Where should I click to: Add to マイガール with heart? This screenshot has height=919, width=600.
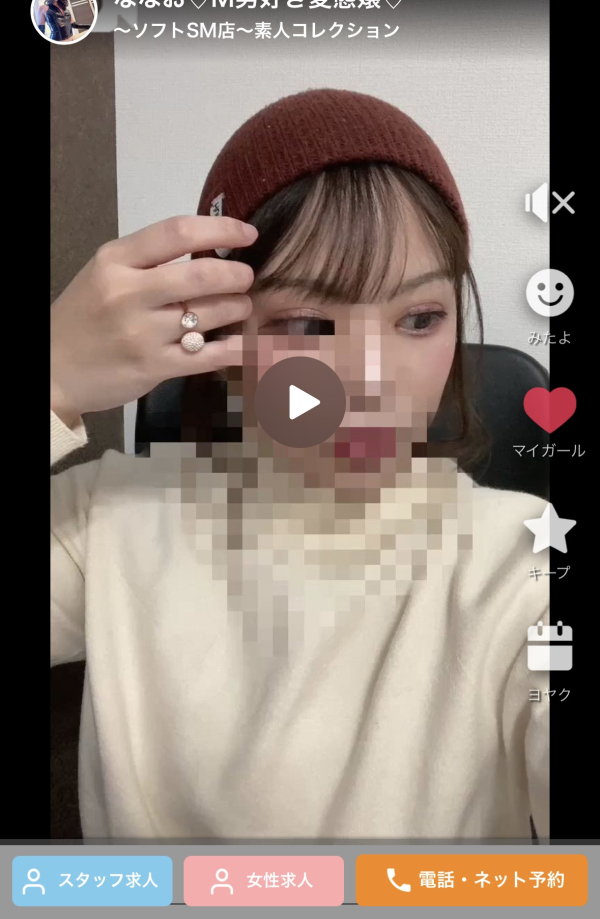click(x=549, y=411)
